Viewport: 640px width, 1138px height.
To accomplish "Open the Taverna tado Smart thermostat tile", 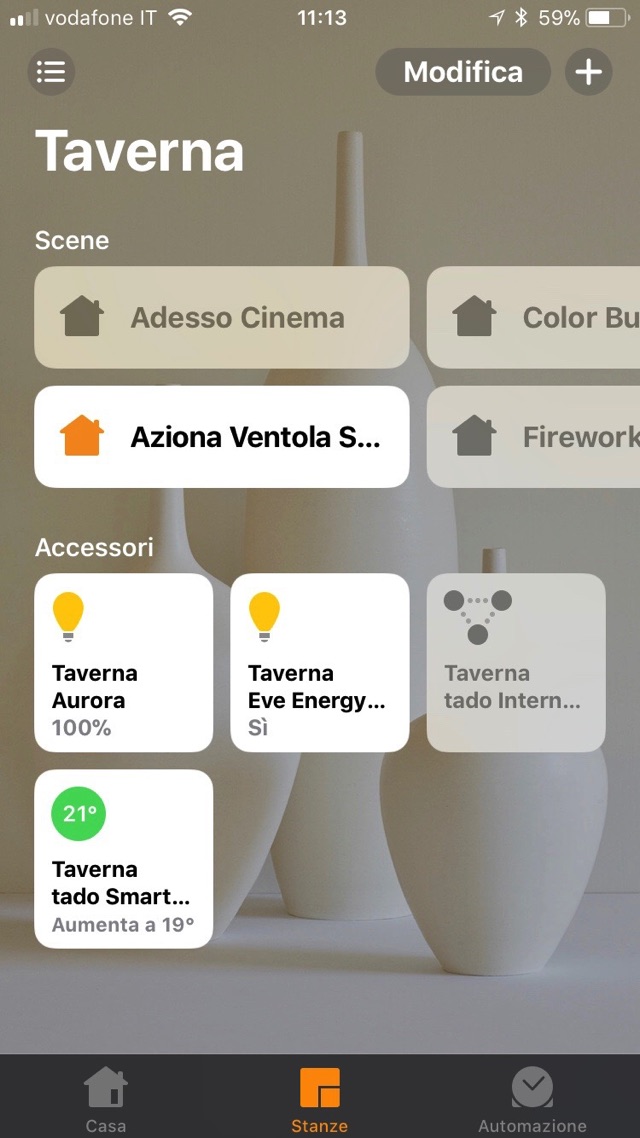I will point(124,858).
